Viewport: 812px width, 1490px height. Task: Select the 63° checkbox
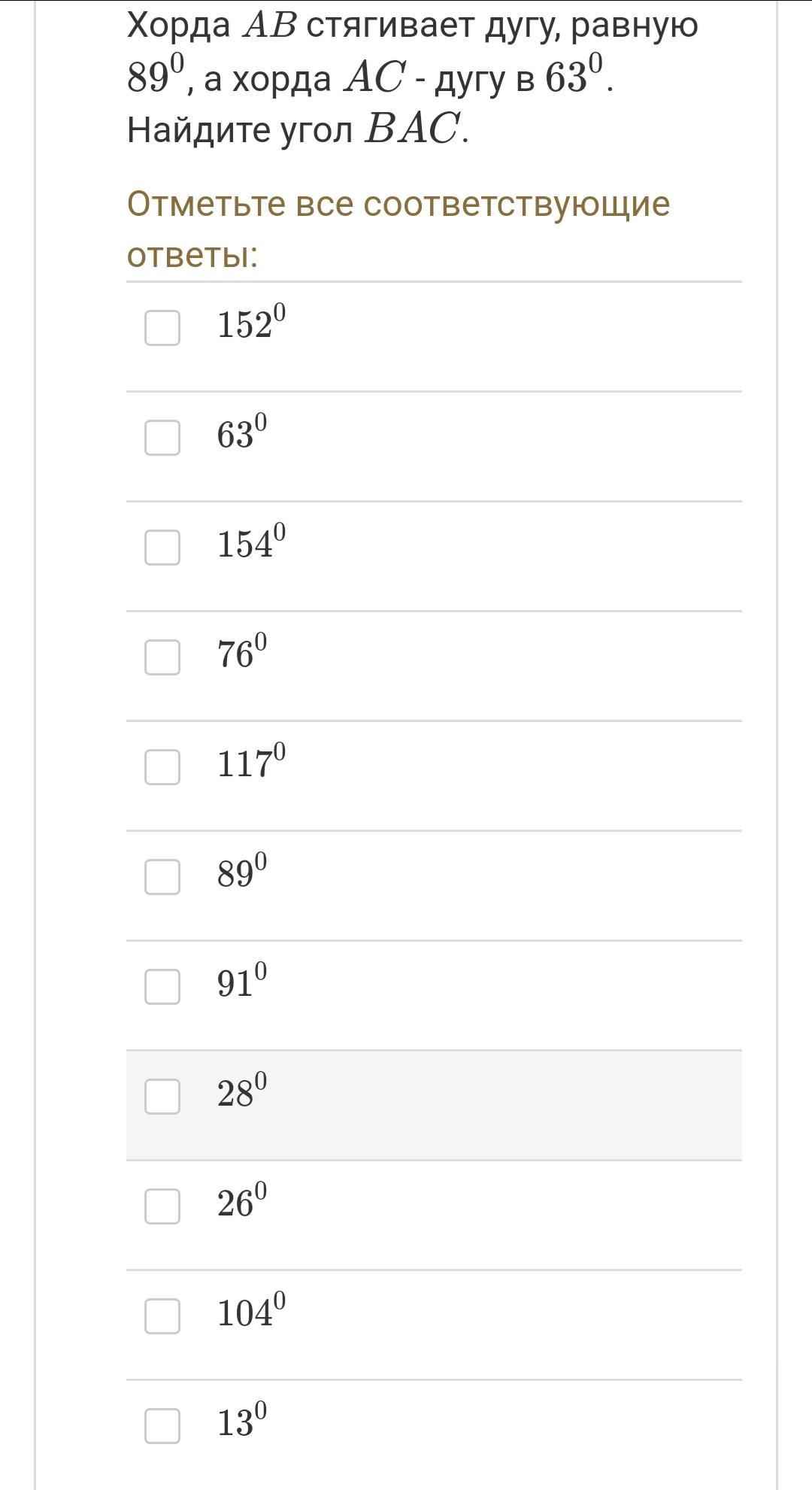[162, 437]
